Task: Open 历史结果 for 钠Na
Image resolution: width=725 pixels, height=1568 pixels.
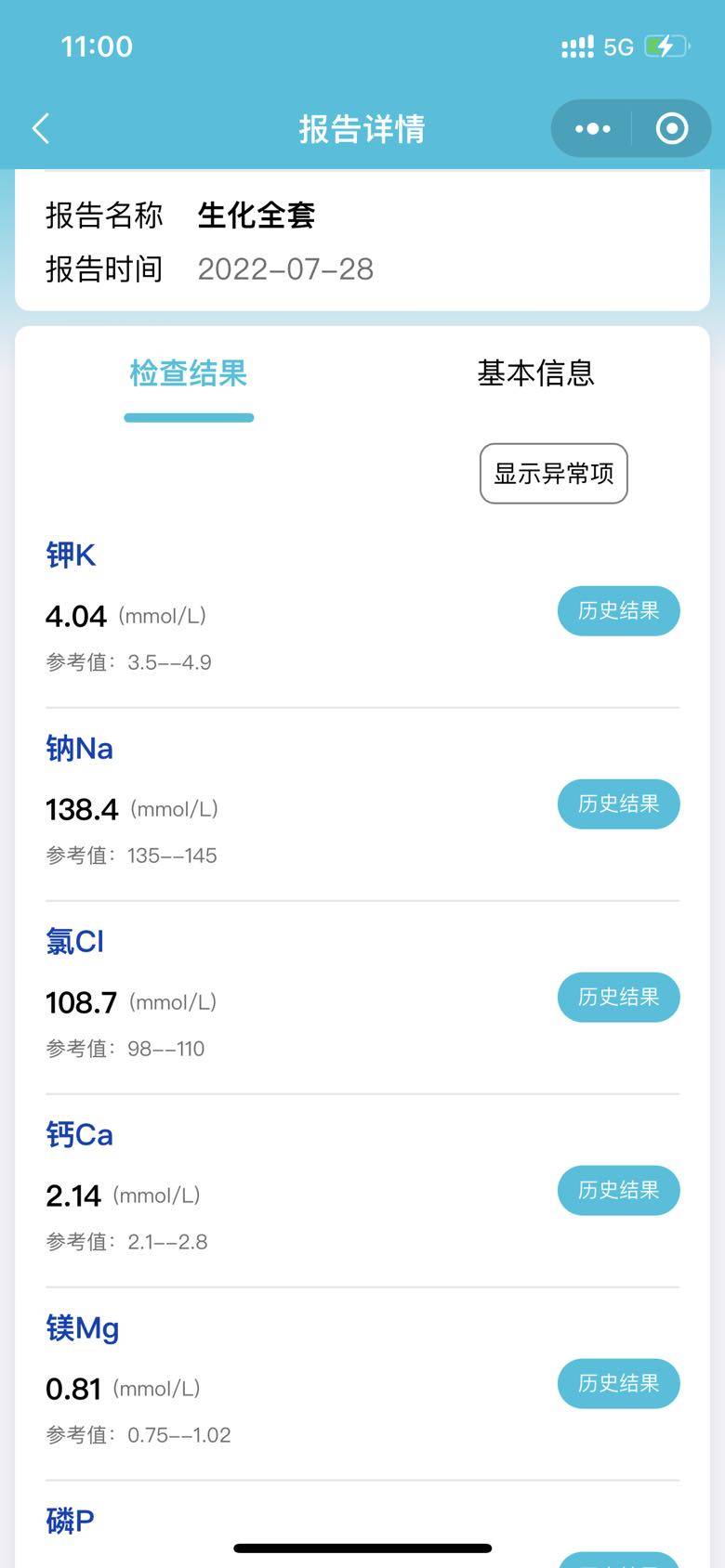Action: click(618, 804)
